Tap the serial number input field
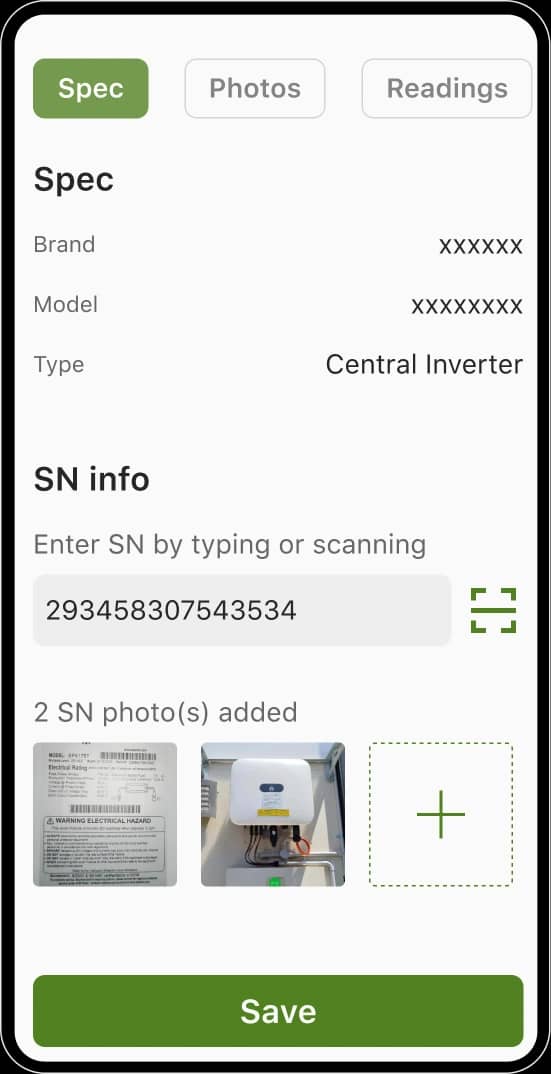Image resolution: width=551 pixels, height=1074 pixels. (x=242, y=610)
